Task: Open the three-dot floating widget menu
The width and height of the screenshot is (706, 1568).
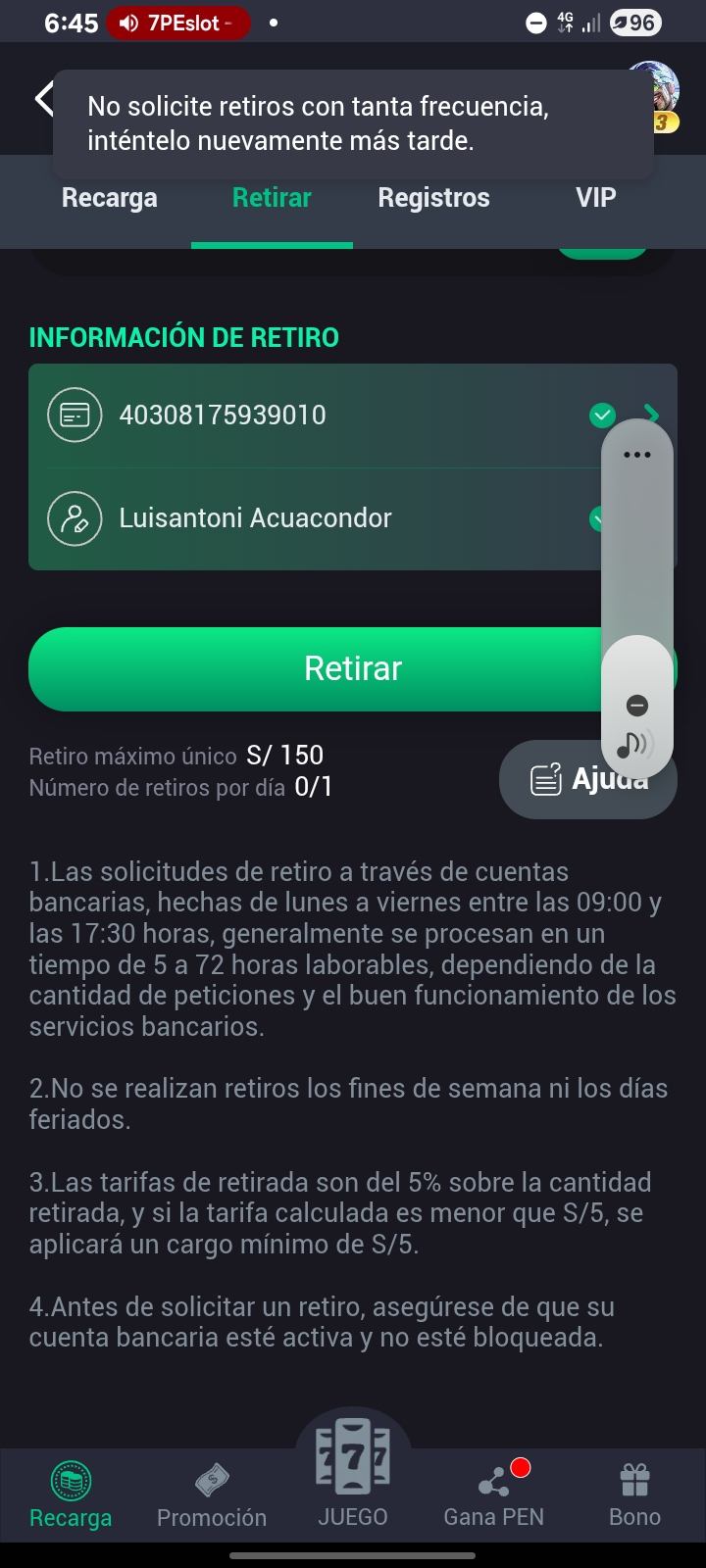Action: click(x=637, y=454)
